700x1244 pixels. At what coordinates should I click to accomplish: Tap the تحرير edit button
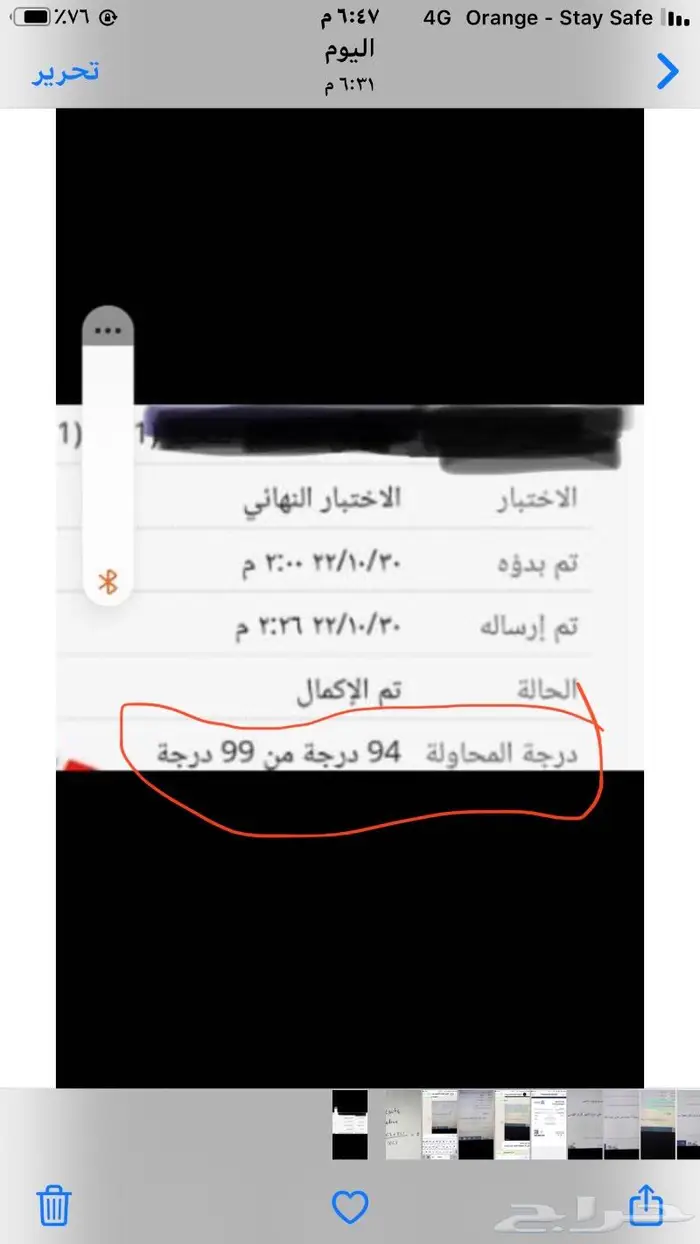pos(66,71)
